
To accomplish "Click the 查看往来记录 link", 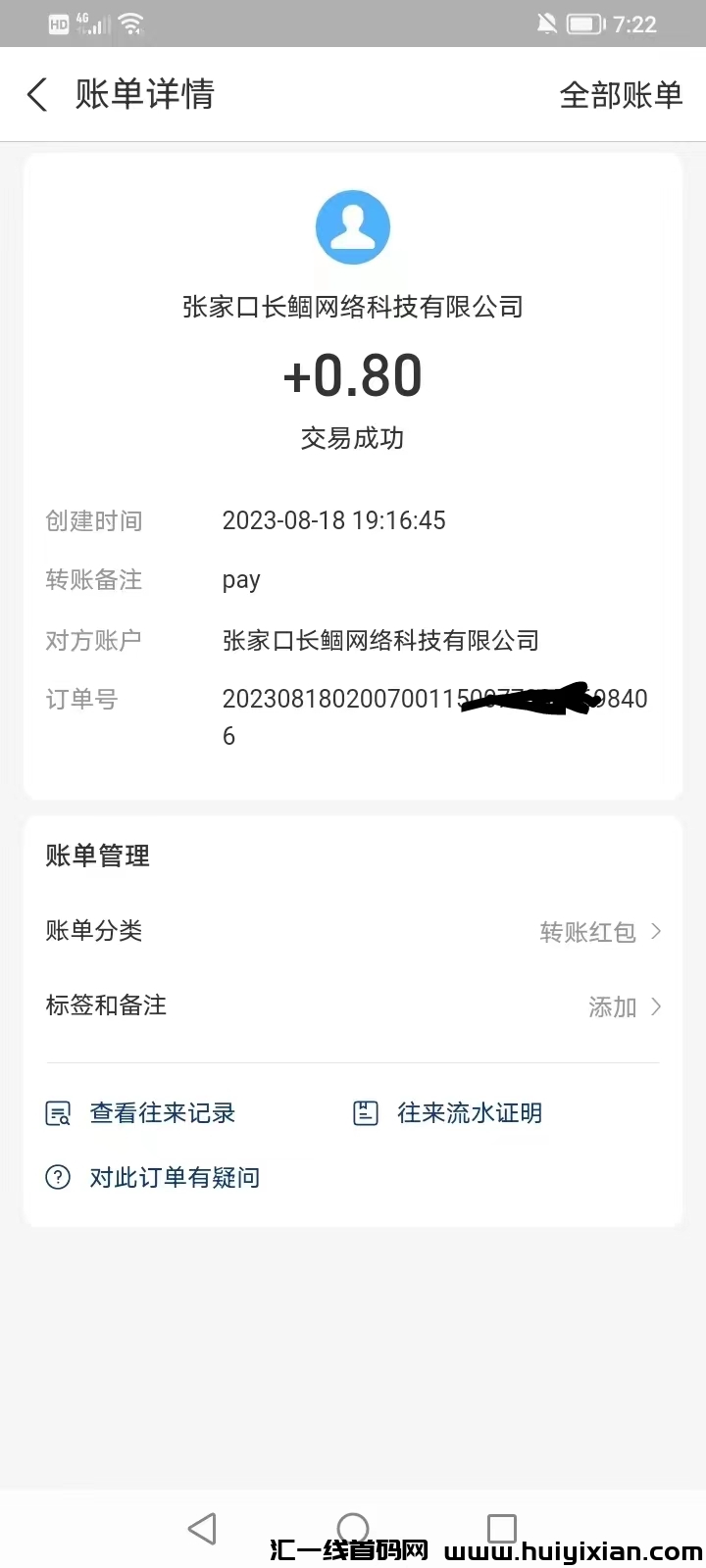I will 163,1112.
